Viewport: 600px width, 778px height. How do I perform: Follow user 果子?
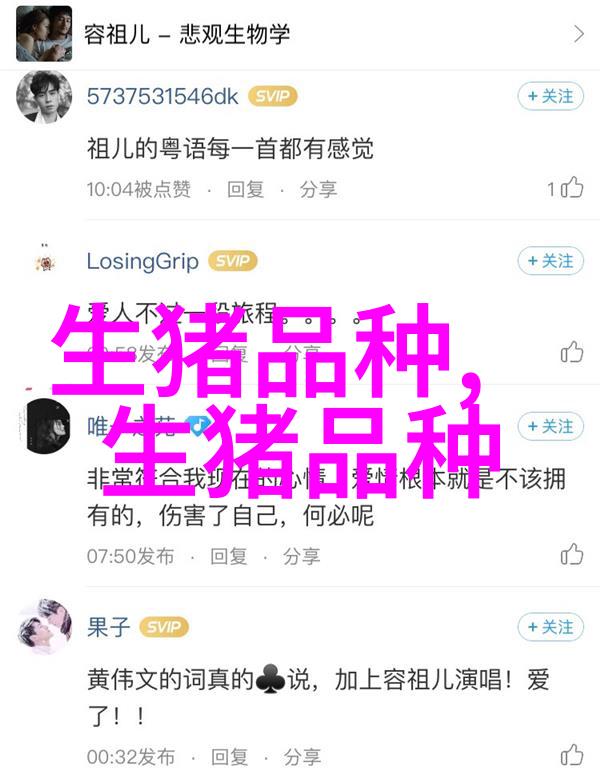pos(549,627)
